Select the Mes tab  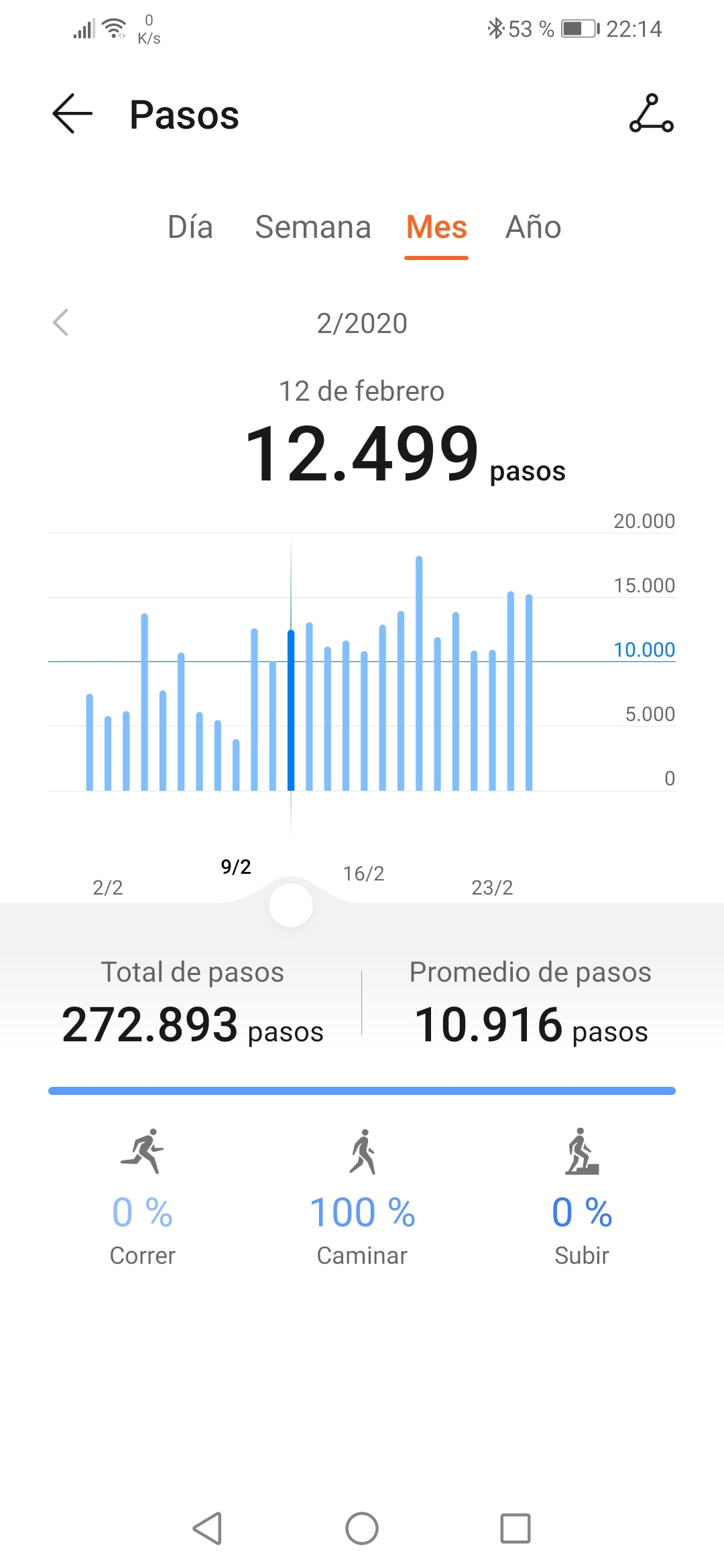(436, 227)
